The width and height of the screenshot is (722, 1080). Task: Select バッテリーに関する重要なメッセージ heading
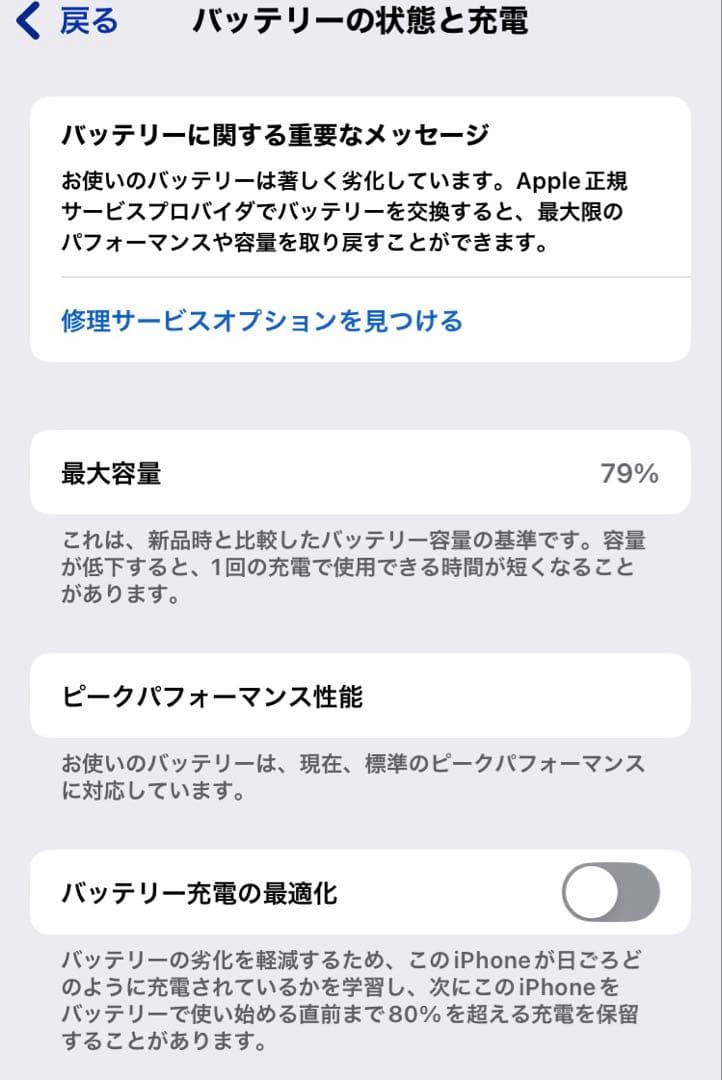(275, 128)
